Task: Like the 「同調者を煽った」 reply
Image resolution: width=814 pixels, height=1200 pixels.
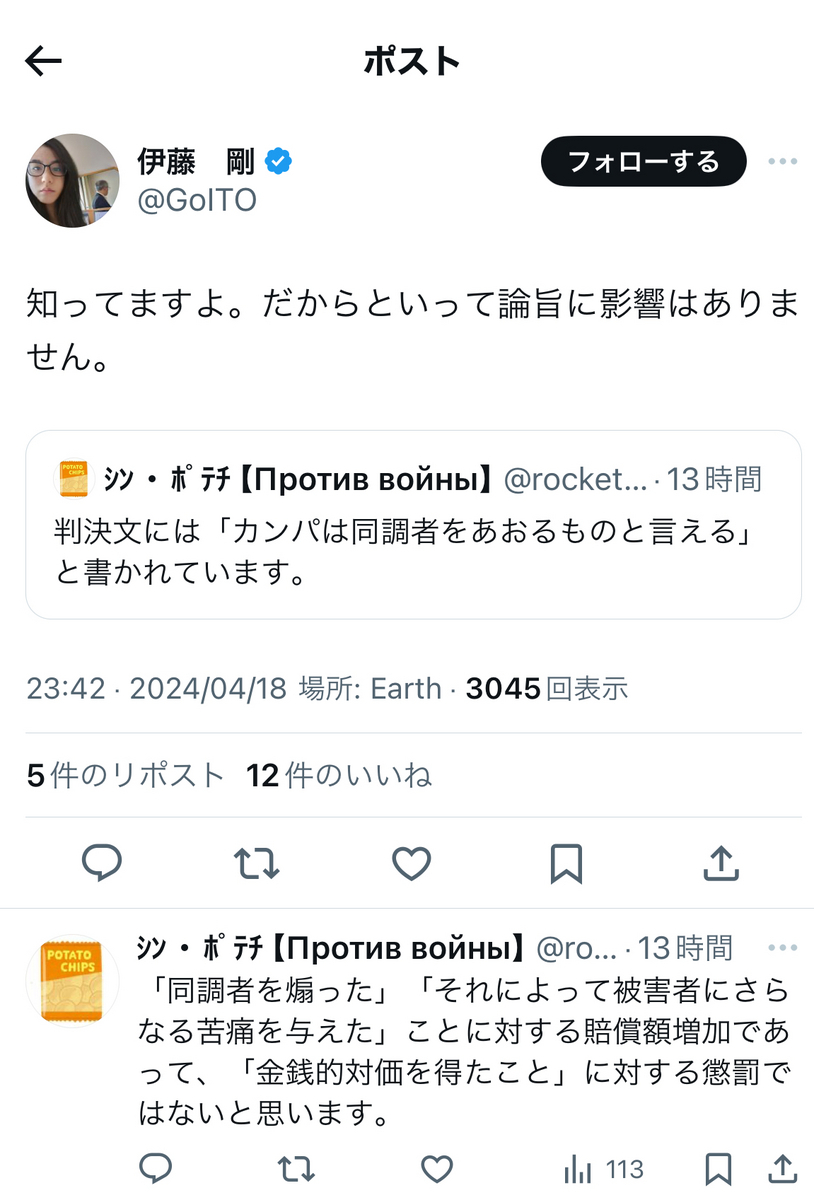Action: point(436,1168)
